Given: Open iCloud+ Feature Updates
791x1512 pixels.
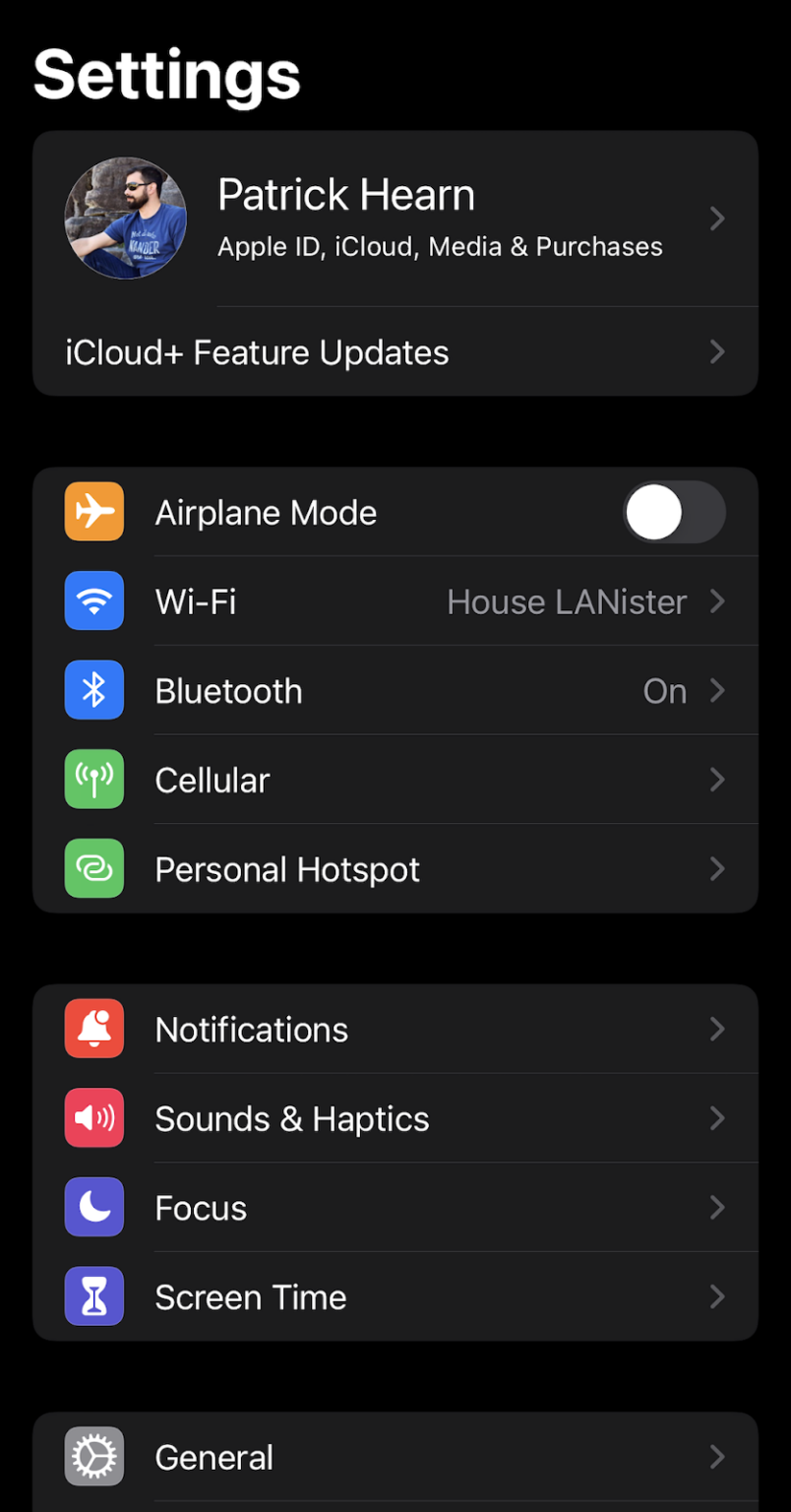Looking at the screenshot, I should click(394, 351).
